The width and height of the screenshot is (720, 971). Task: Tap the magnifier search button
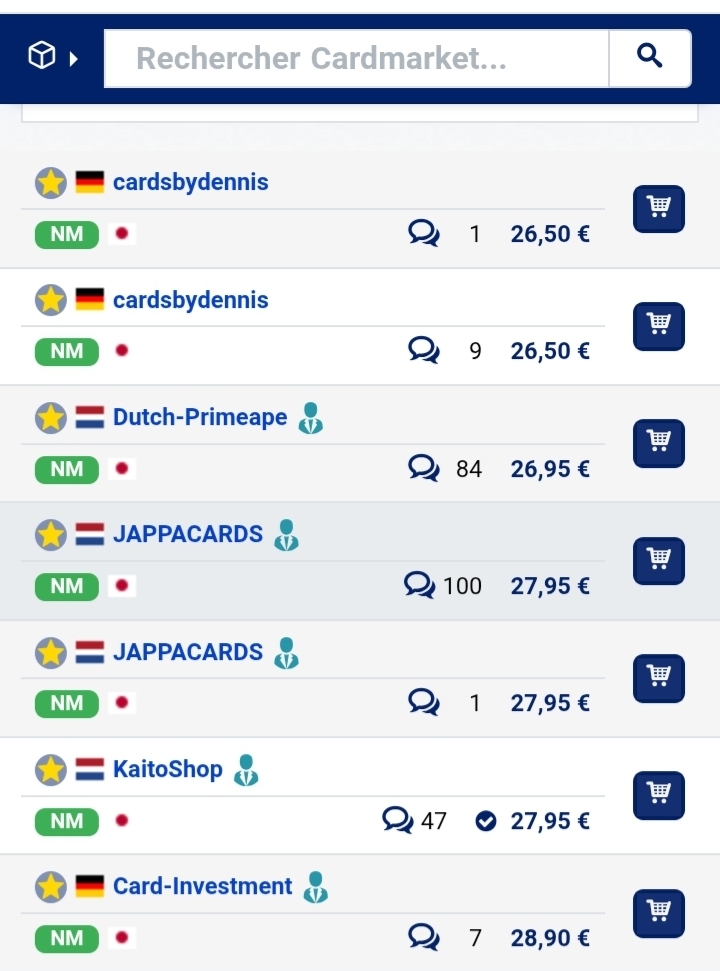click(x=650, y=57)
